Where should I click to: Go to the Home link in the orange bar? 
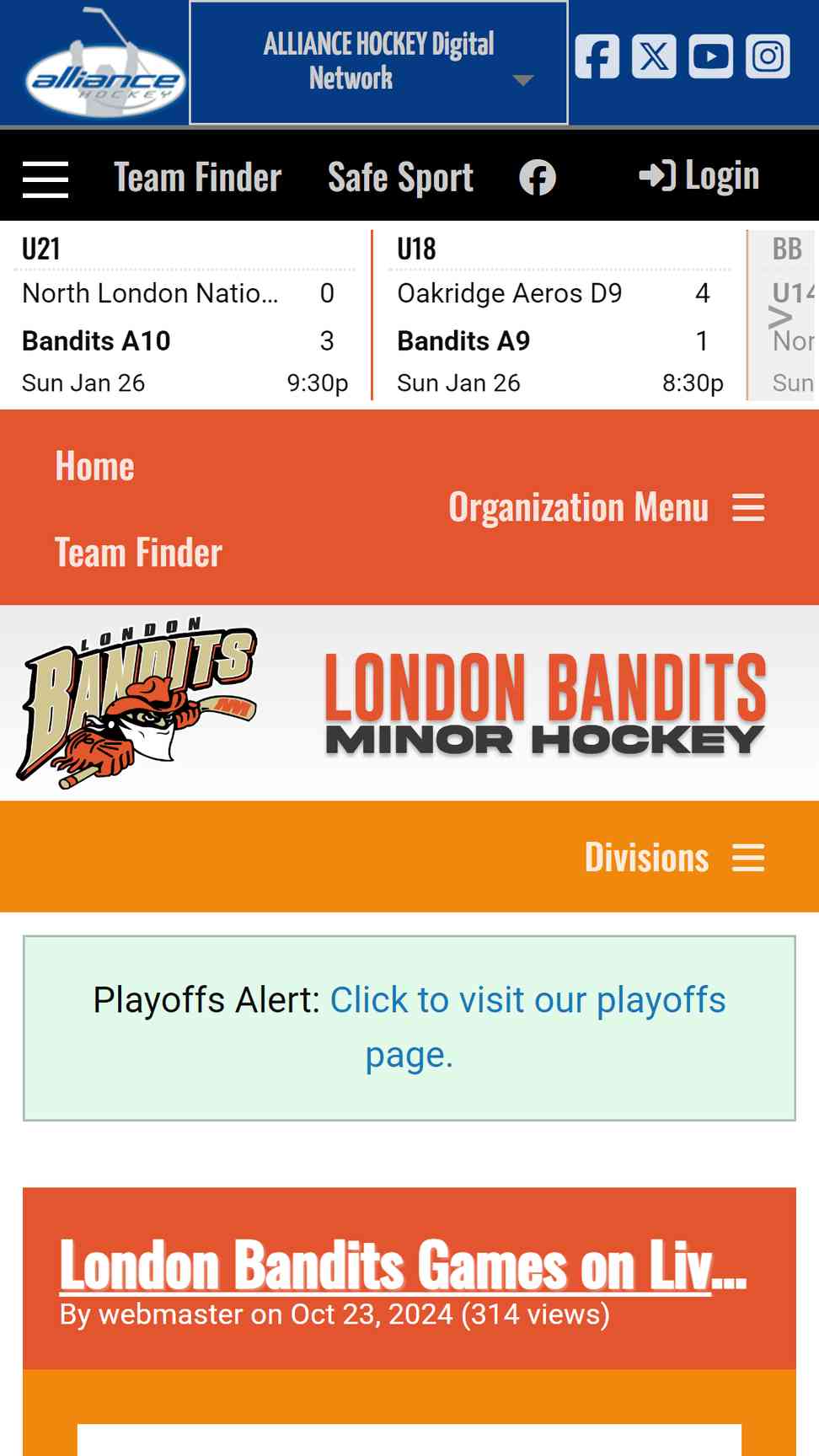(x=94, y=466)
